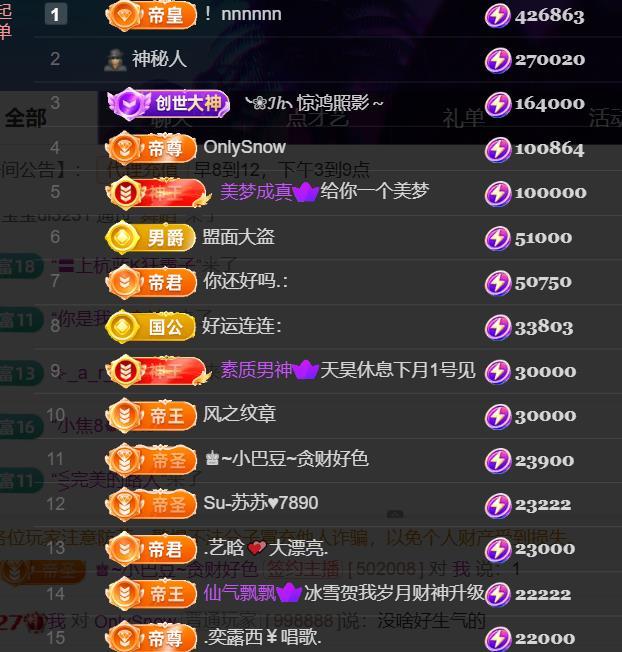View the 神秘人 ranking entry

159,59
